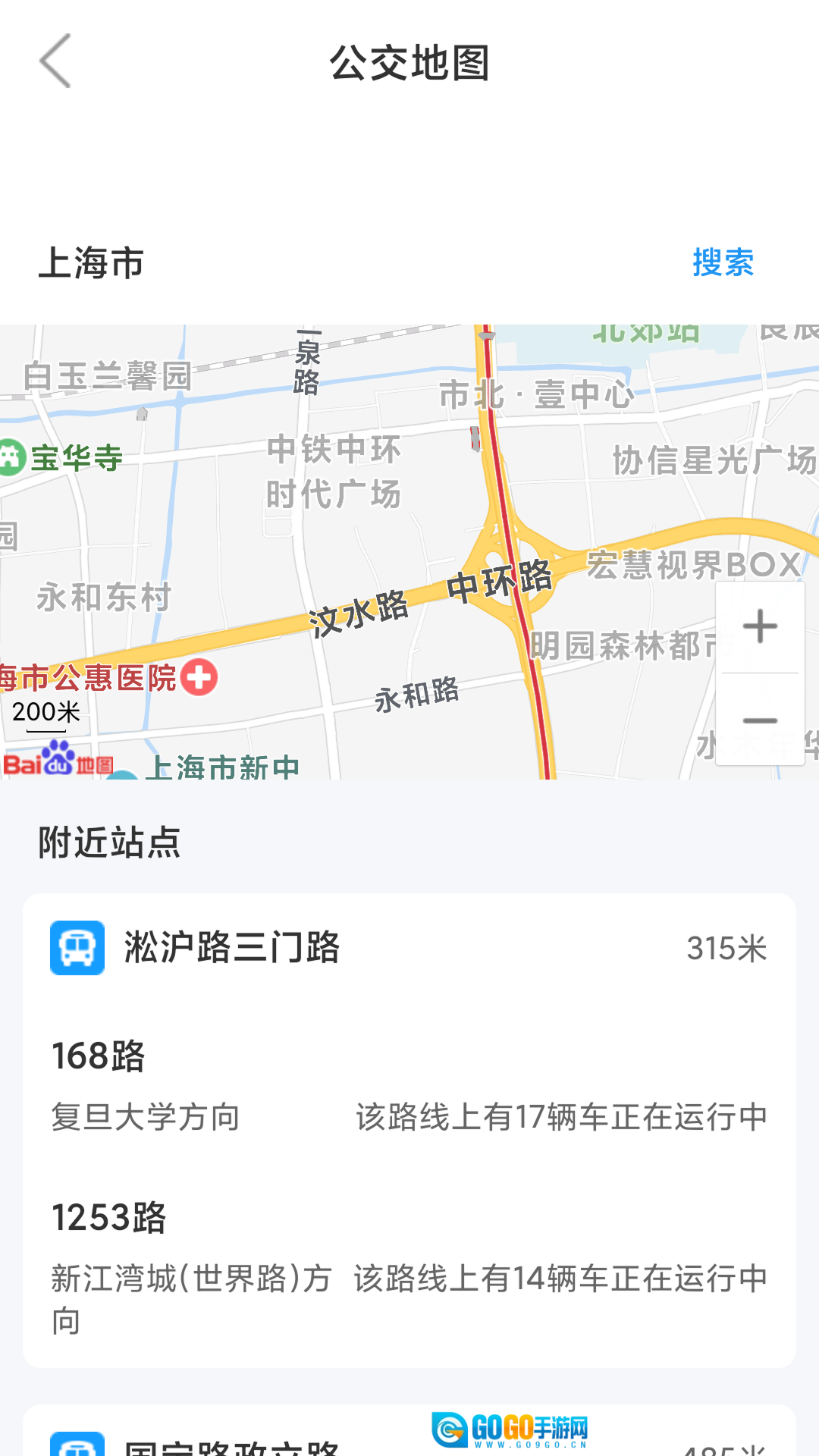
Task: Zoom in on the map
Action: (x=760, y=627)
